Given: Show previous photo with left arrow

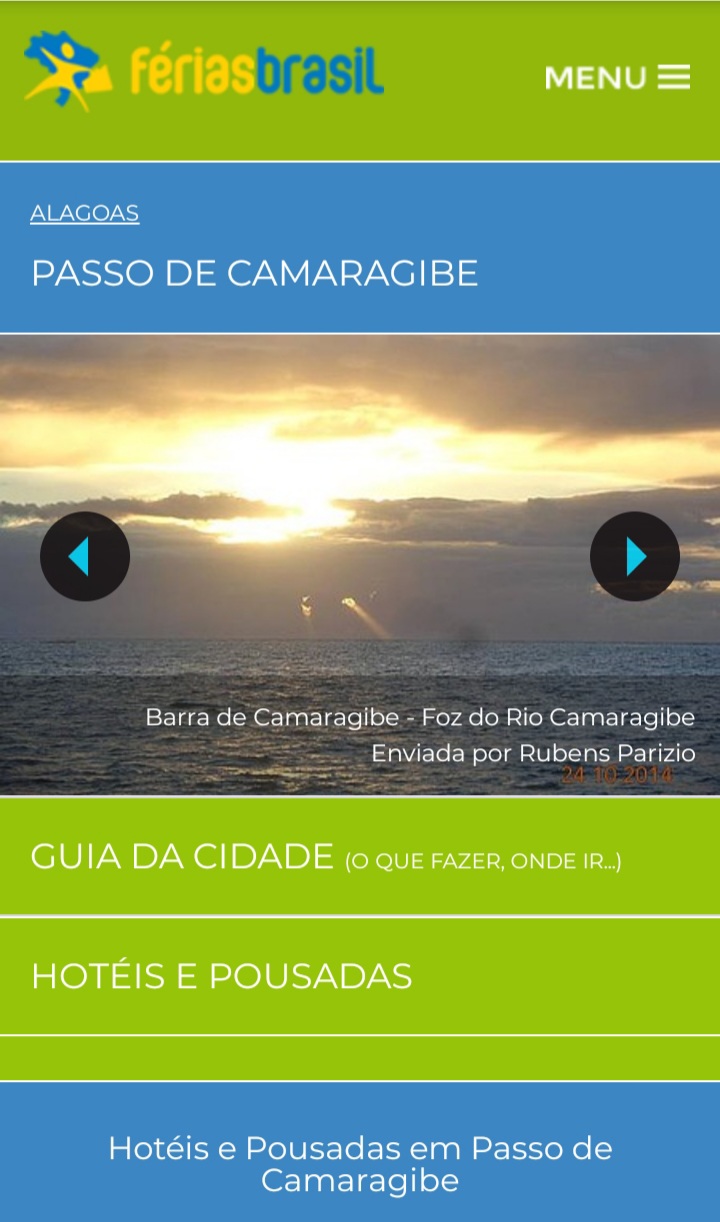Looking at the screenshot, I should tap(85, 556).
